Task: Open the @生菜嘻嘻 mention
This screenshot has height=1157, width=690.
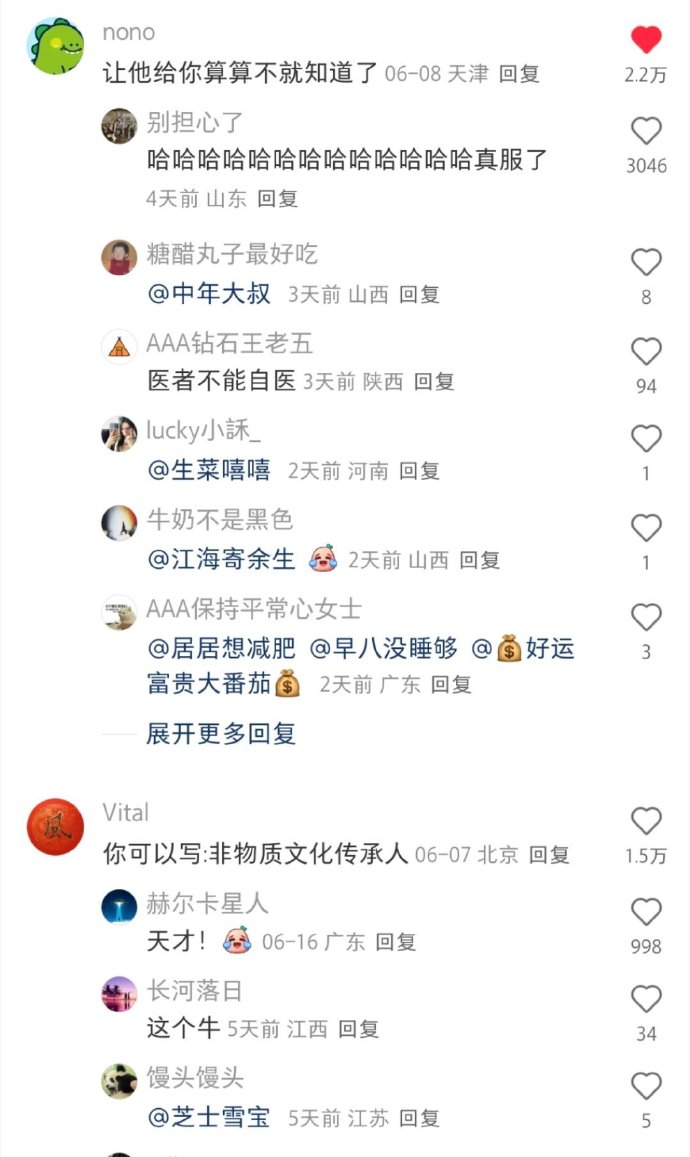Action: coord(209,470)
